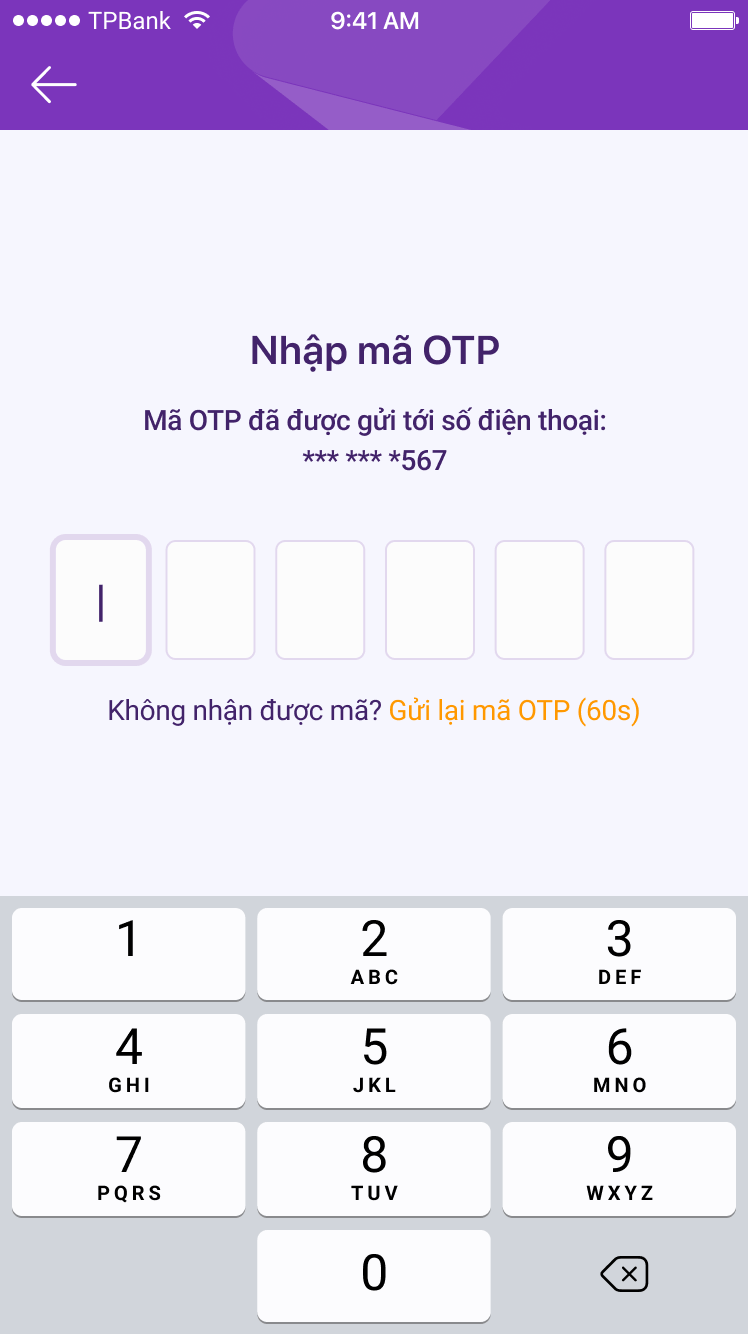
Task: Go back using the arrow icon
Action: (54, 85)
